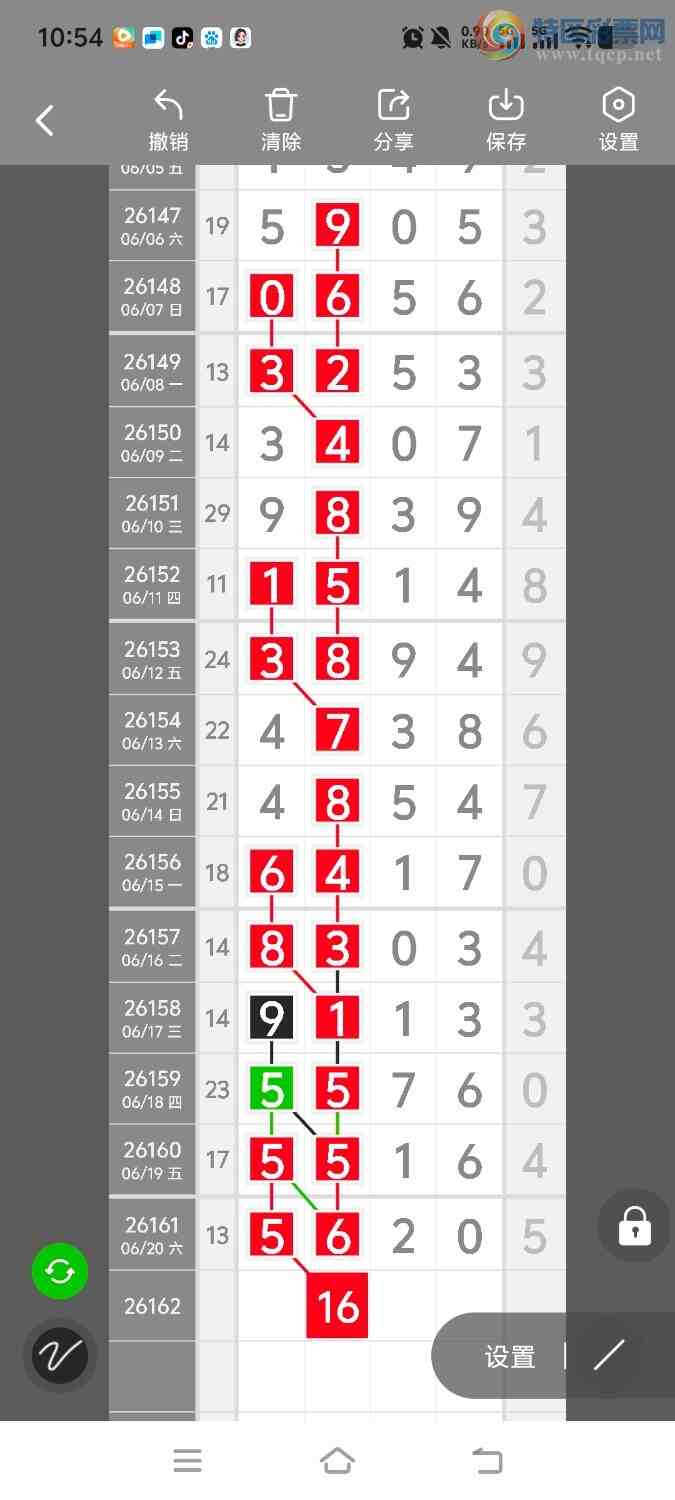Select the curve drawing tool
The height and width of the screenshot is (1500, 675).
[x=60, y=1356]
